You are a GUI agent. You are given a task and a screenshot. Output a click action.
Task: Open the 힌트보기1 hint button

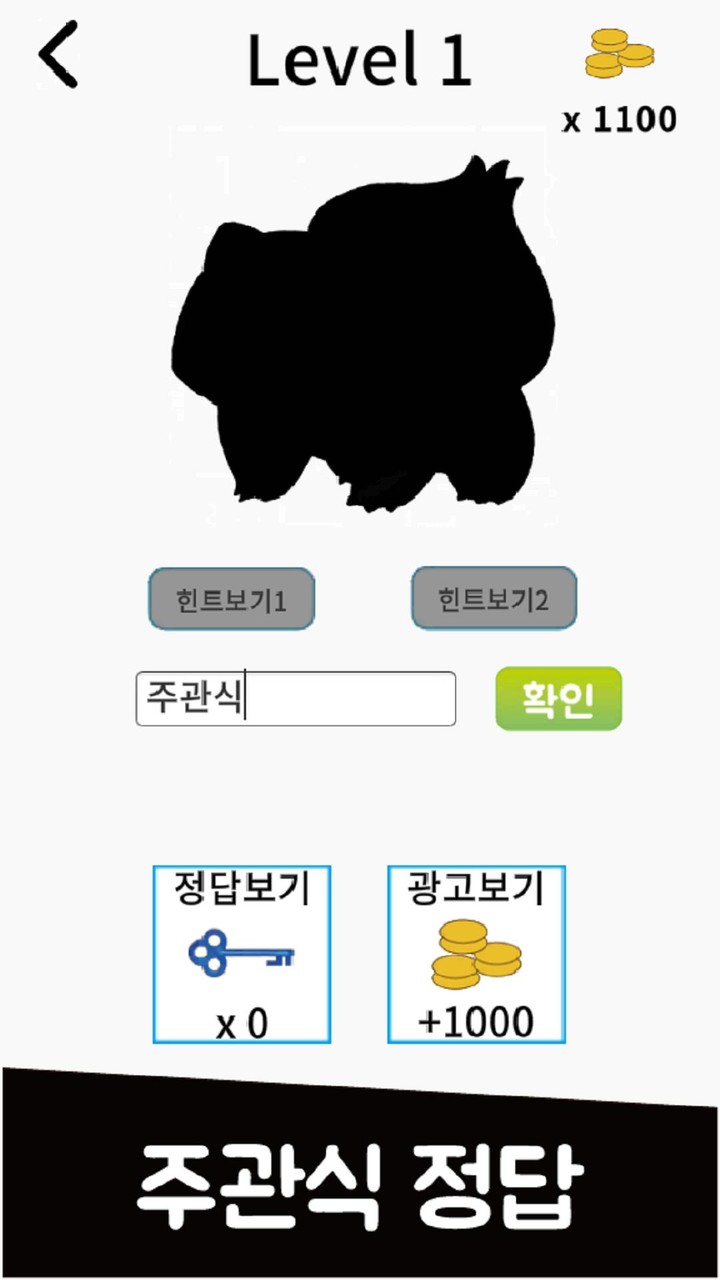pos(231,598)
